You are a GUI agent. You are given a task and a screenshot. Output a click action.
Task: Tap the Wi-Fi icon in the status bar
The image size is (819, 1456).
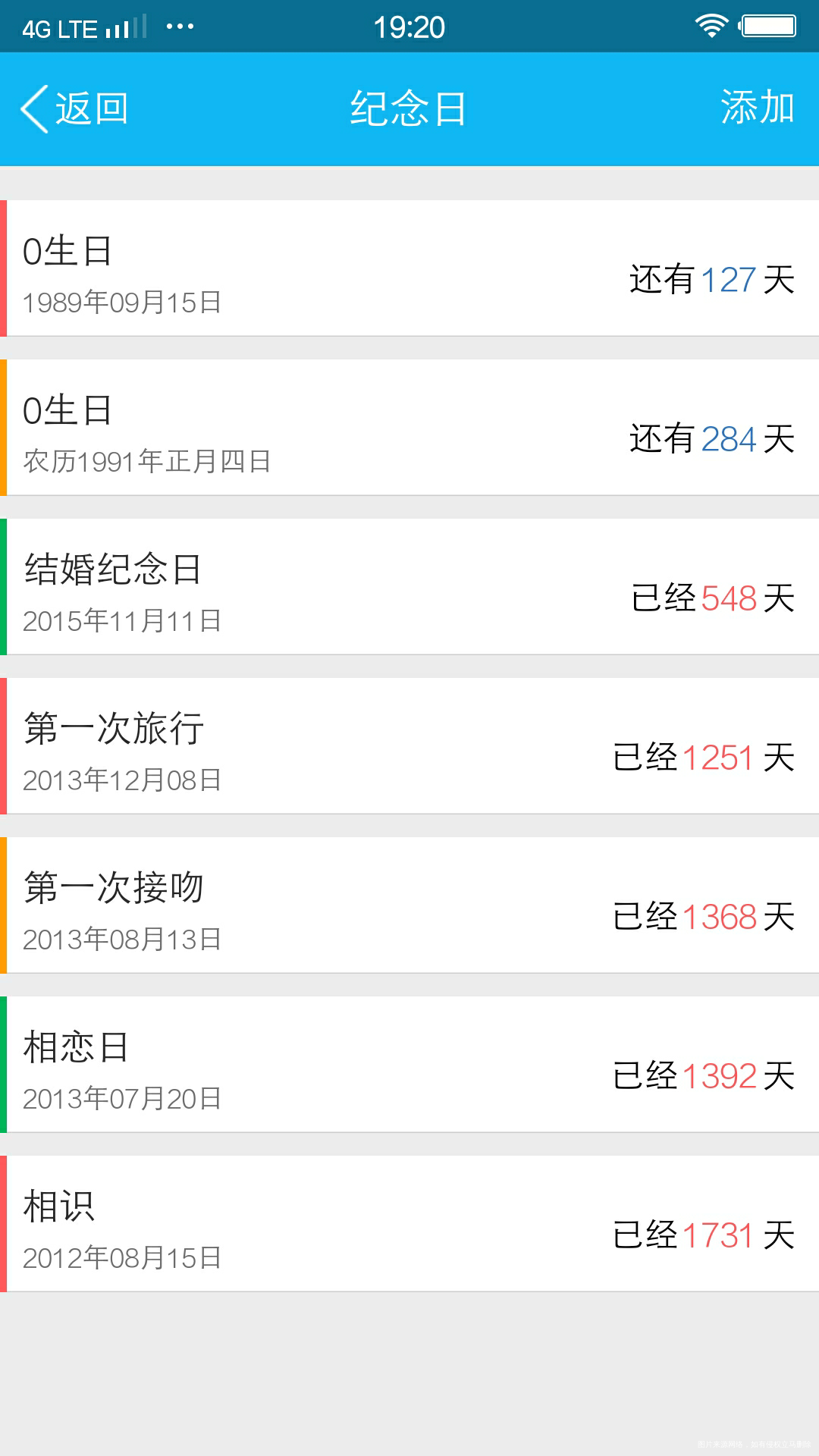pyautogui.click(x=711, y=24)
